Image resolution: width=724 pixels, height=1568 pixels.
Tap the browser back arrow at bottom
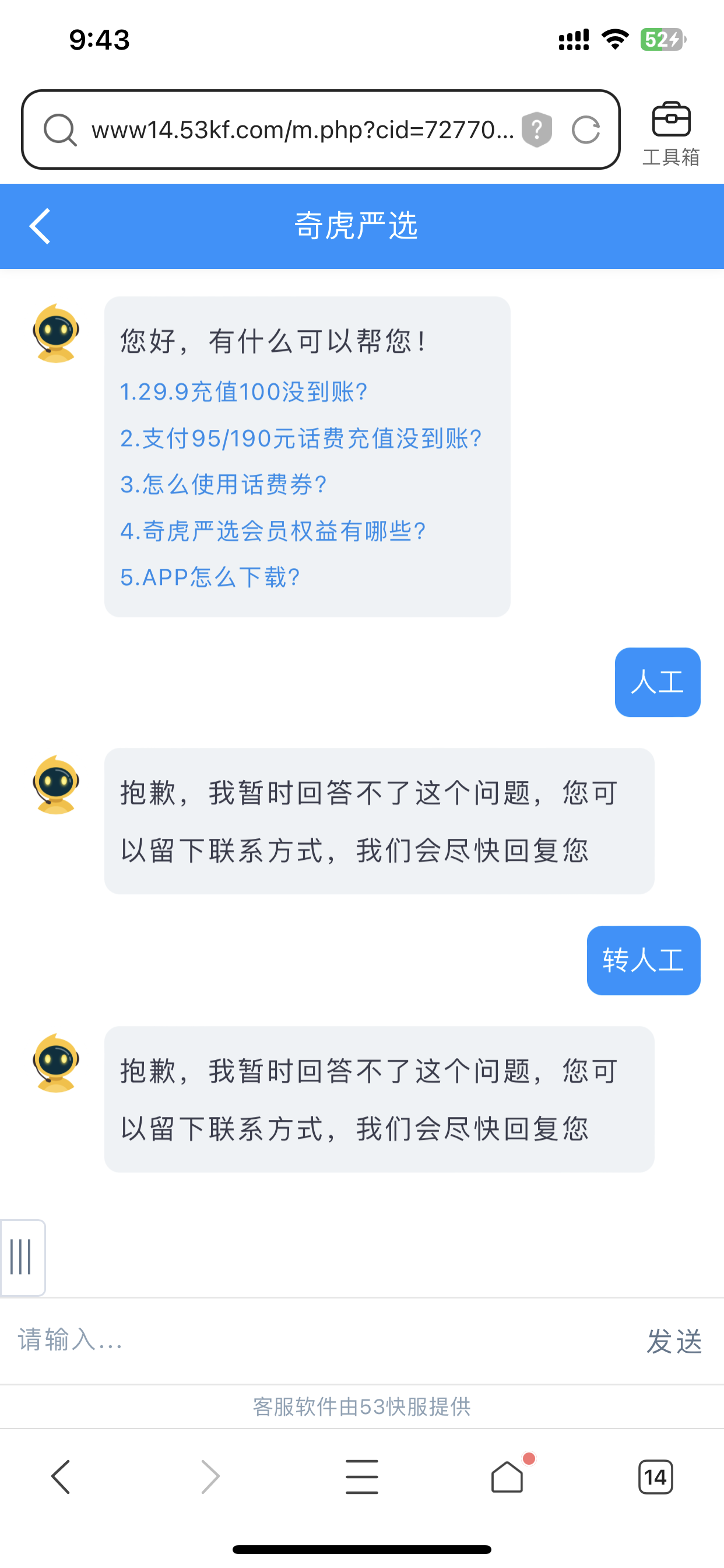point(61,1476)
